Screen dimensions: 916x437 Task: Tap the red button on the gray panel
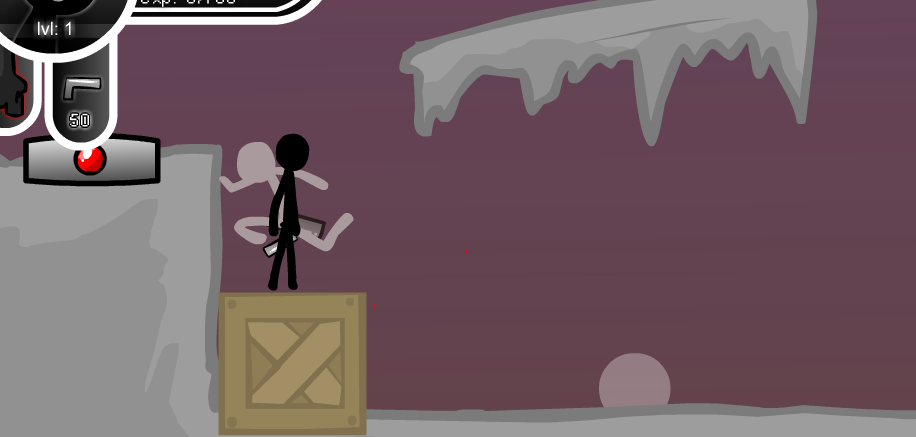click(90, 160)
